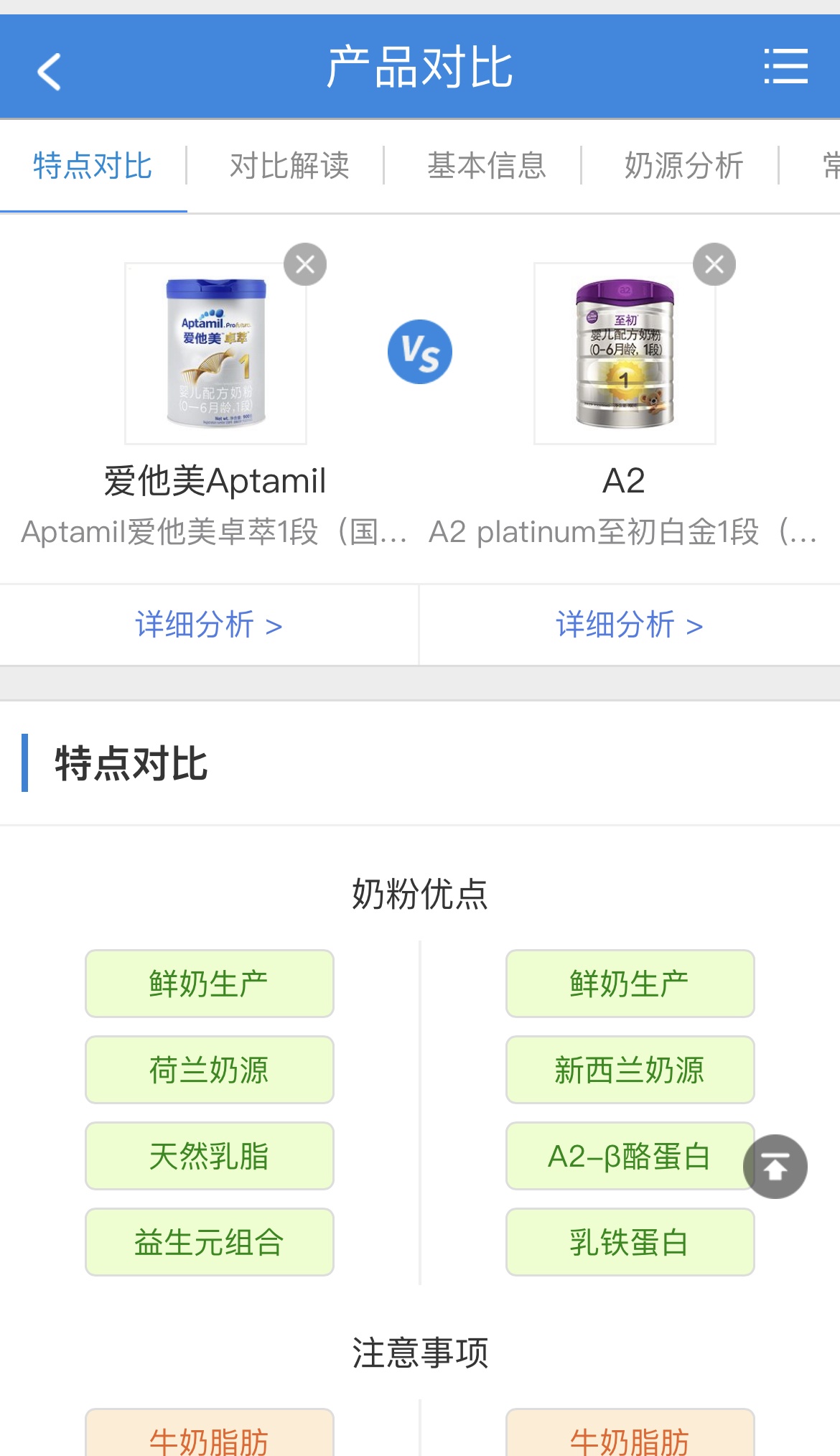This screenshot has height=1456, width=840.
Task: Remove Aptamil product from comparison
Action: (305, 265)
